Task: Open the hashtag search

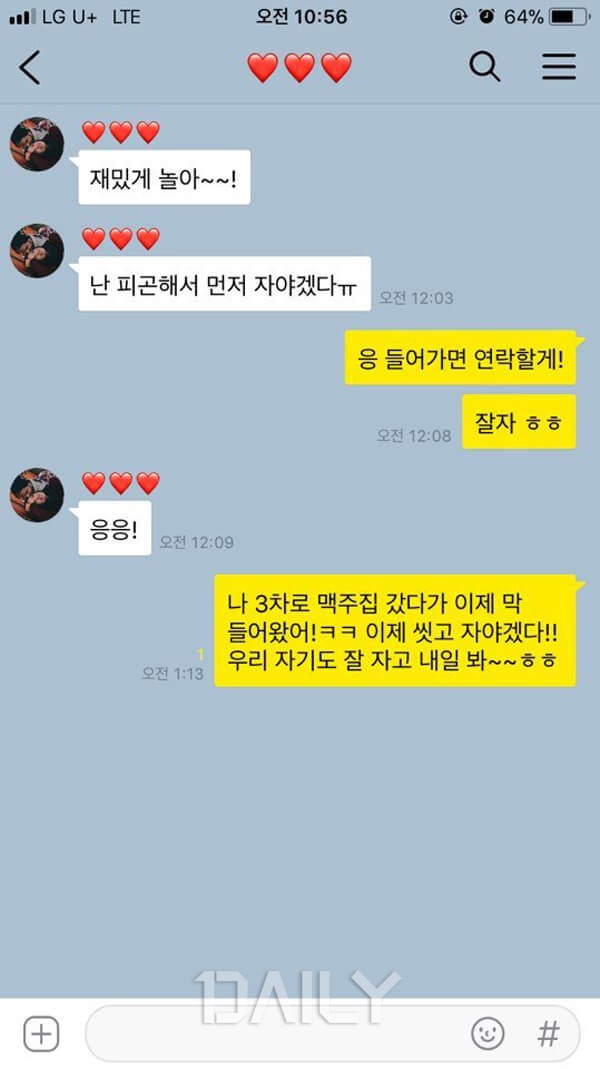Action: pyautogui.click(x=548, y=1034)
